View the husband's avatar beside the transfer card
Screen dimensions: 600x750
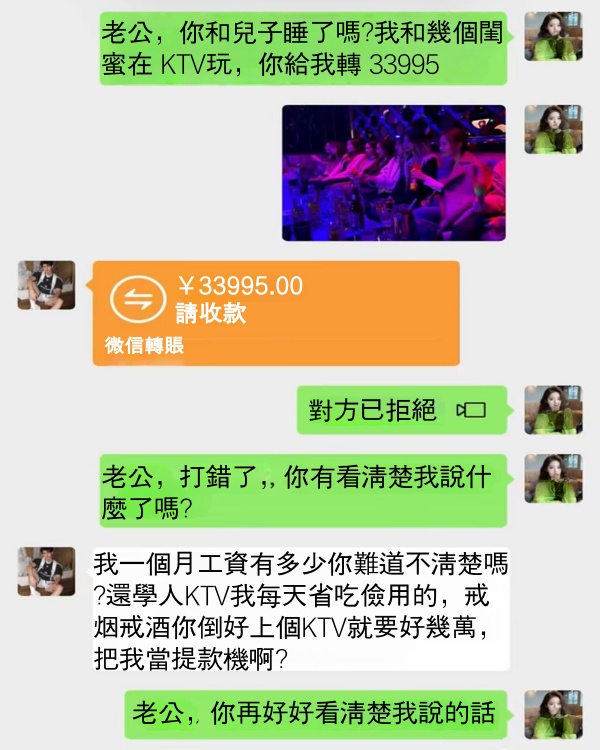tap(46, 285)
